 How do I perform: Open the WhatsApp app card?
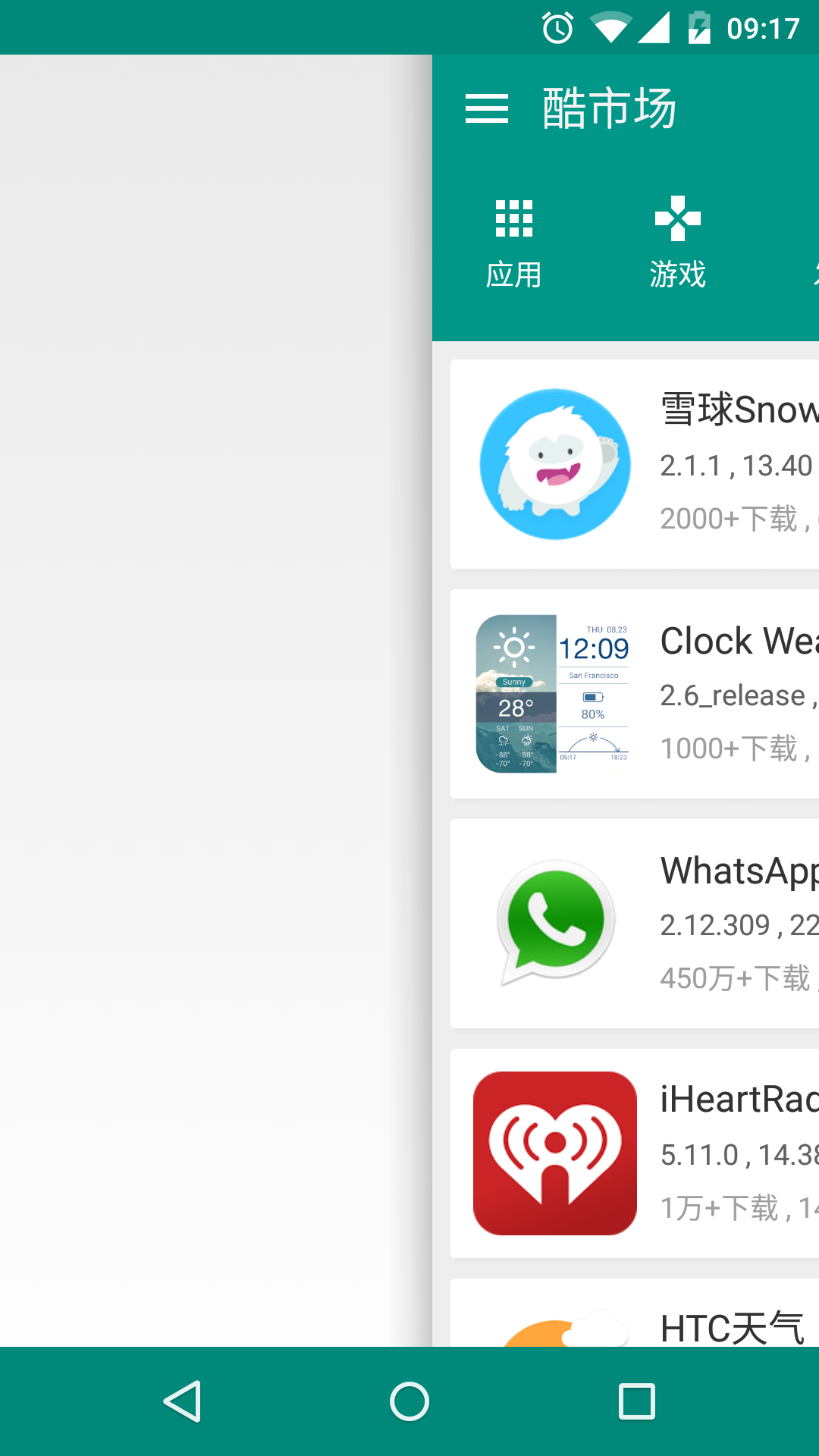coord(635,924)
